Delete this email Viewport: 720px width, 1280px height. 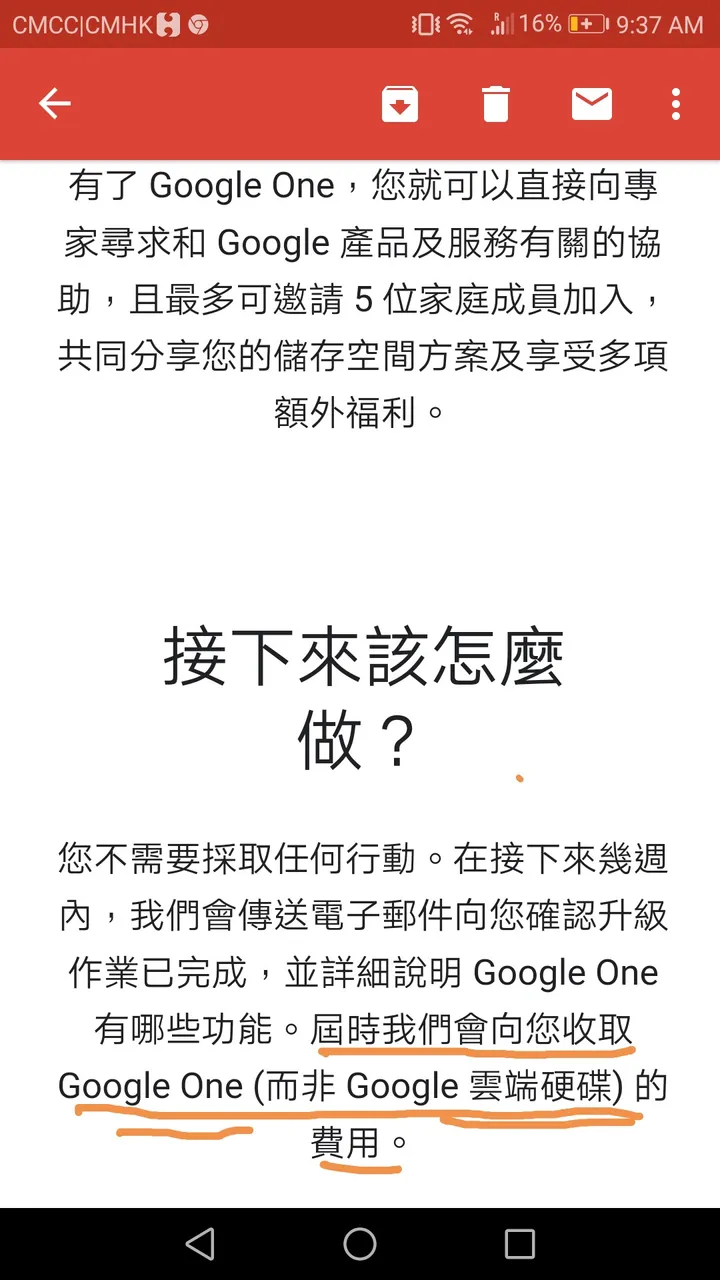pos(496,104)
